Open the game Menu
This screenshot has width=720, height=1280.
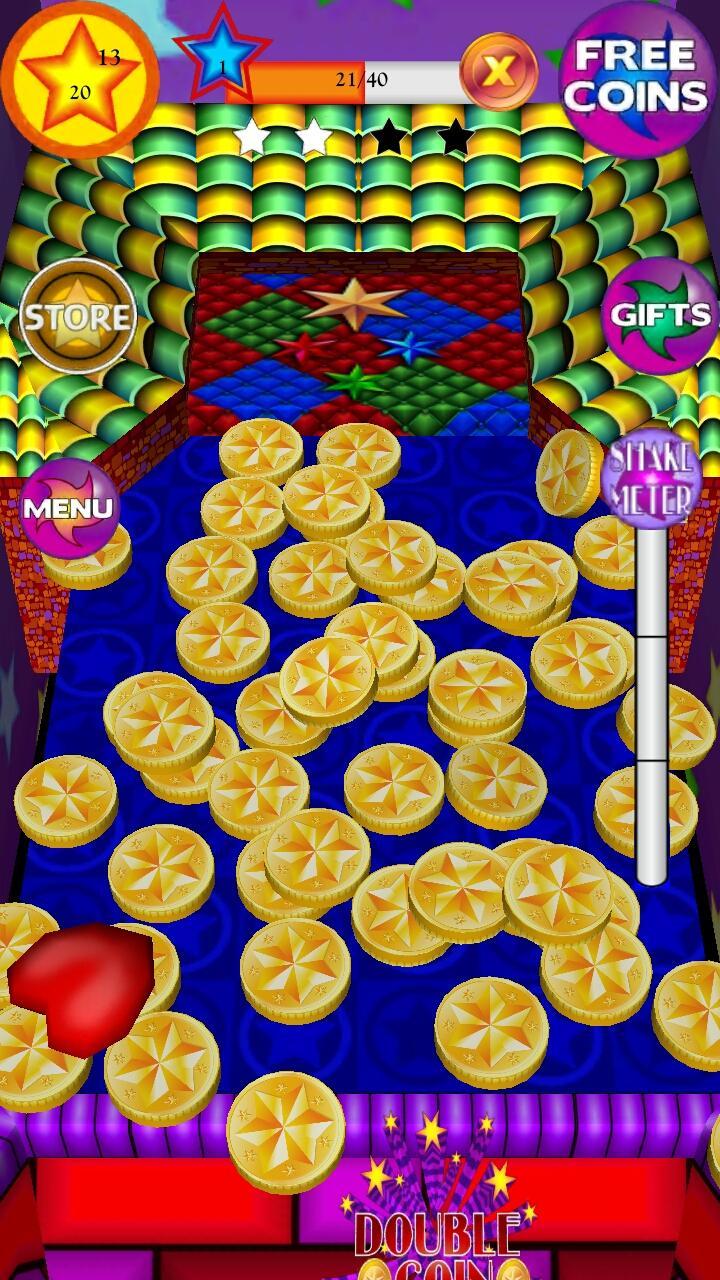pyautogui.click(x=69, y=507)
